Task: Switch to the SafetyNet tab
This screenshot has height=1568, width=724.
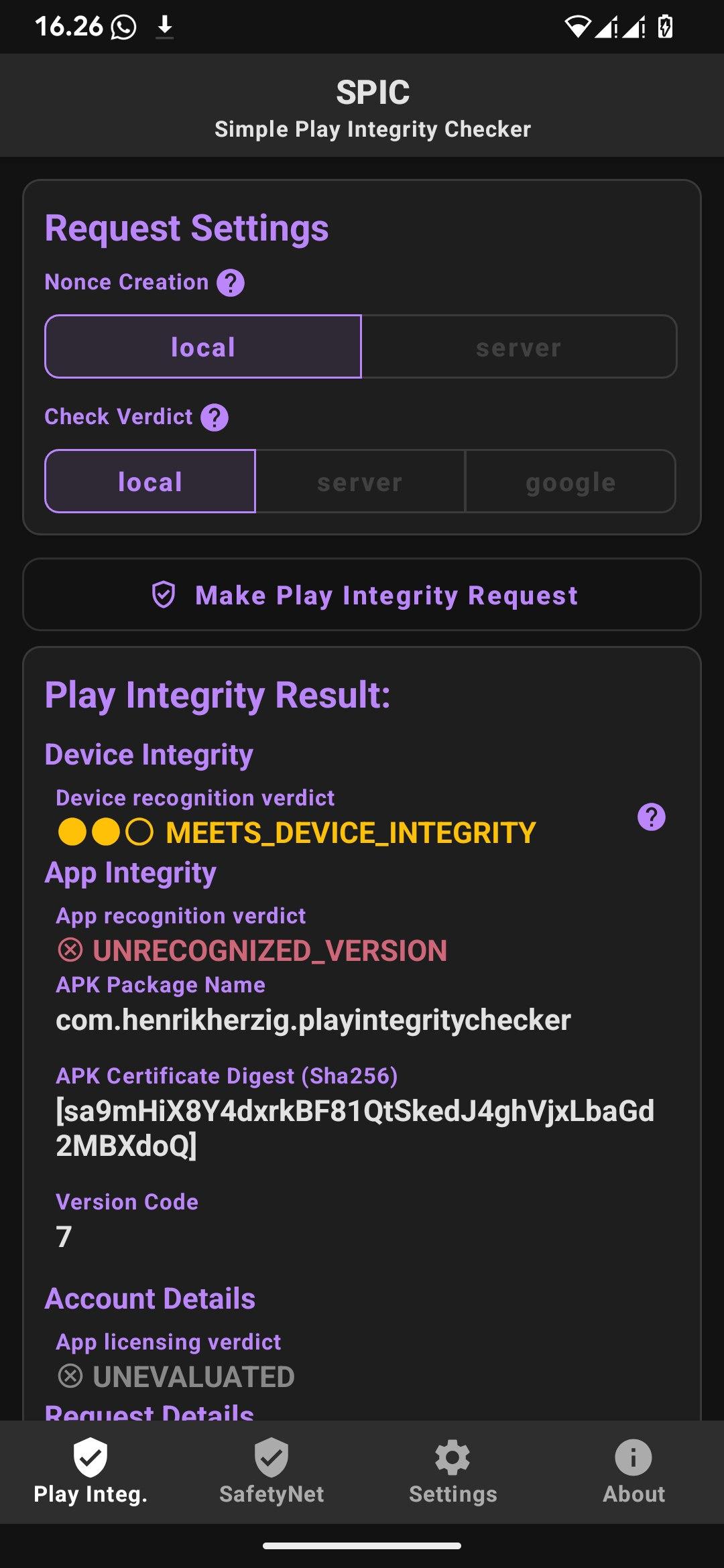Action: click(271, 1472)
